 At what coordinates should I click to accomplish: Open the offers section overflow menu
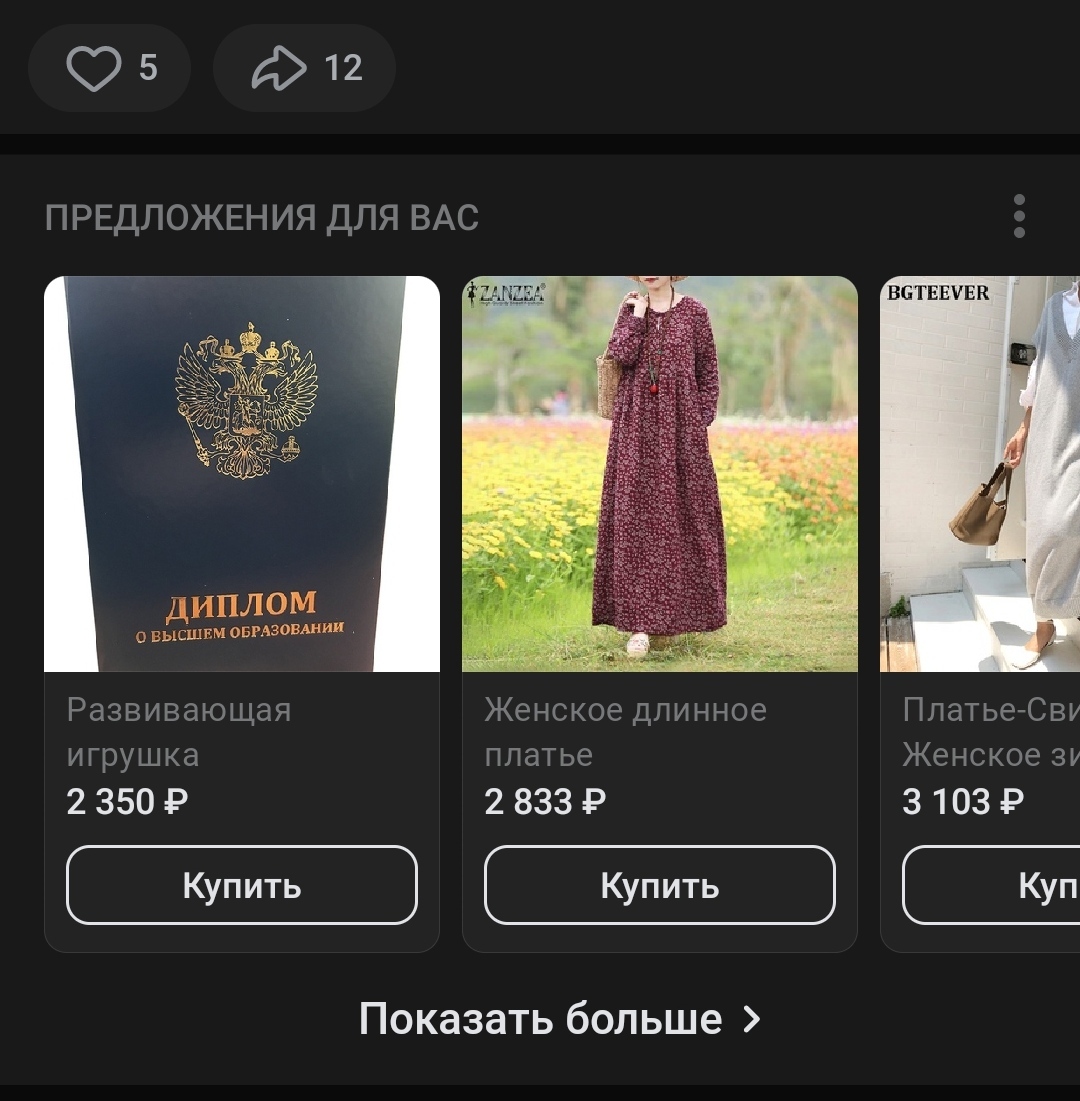point(1018,216)
